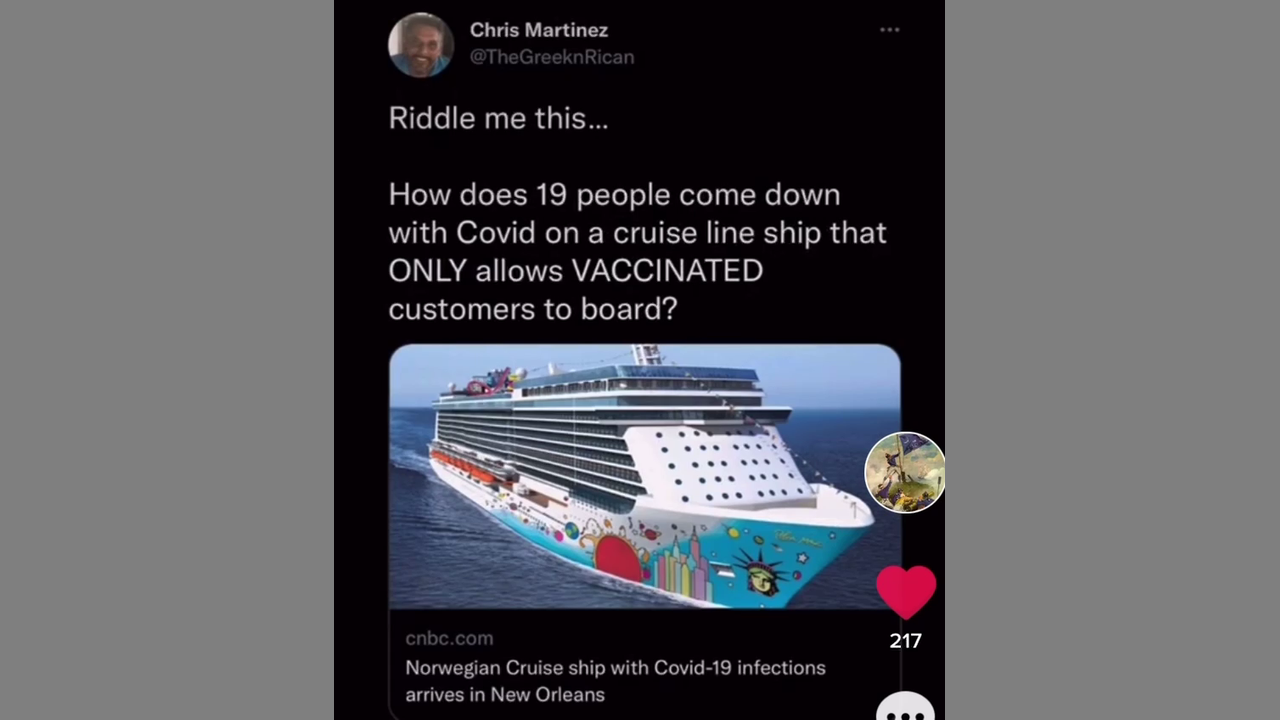This screenshot has width=1280, height=720.
Task: Open the video creator's profile avatar
Action: coord(905,473)
